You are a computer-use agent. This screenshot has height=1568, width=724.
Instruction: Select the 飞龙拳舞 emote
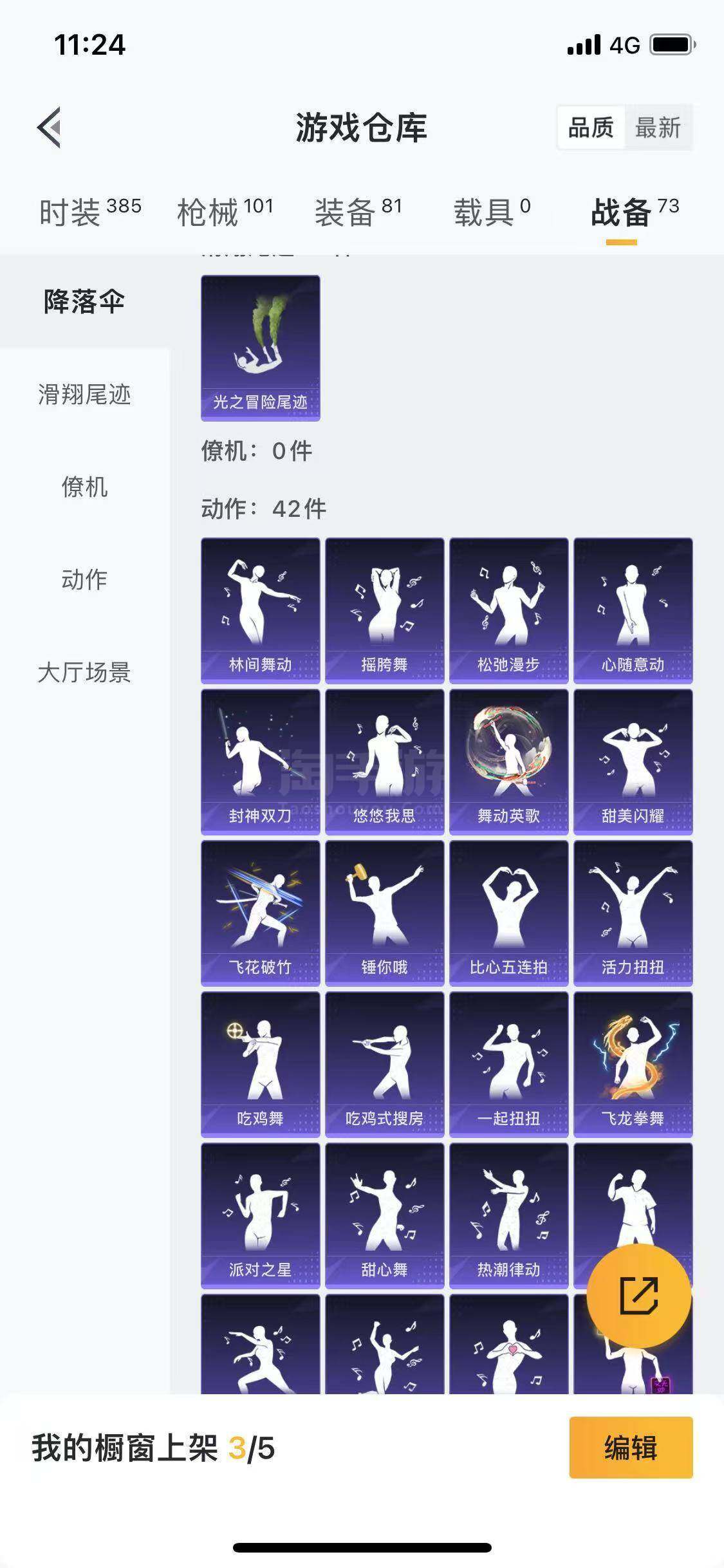633,1065
